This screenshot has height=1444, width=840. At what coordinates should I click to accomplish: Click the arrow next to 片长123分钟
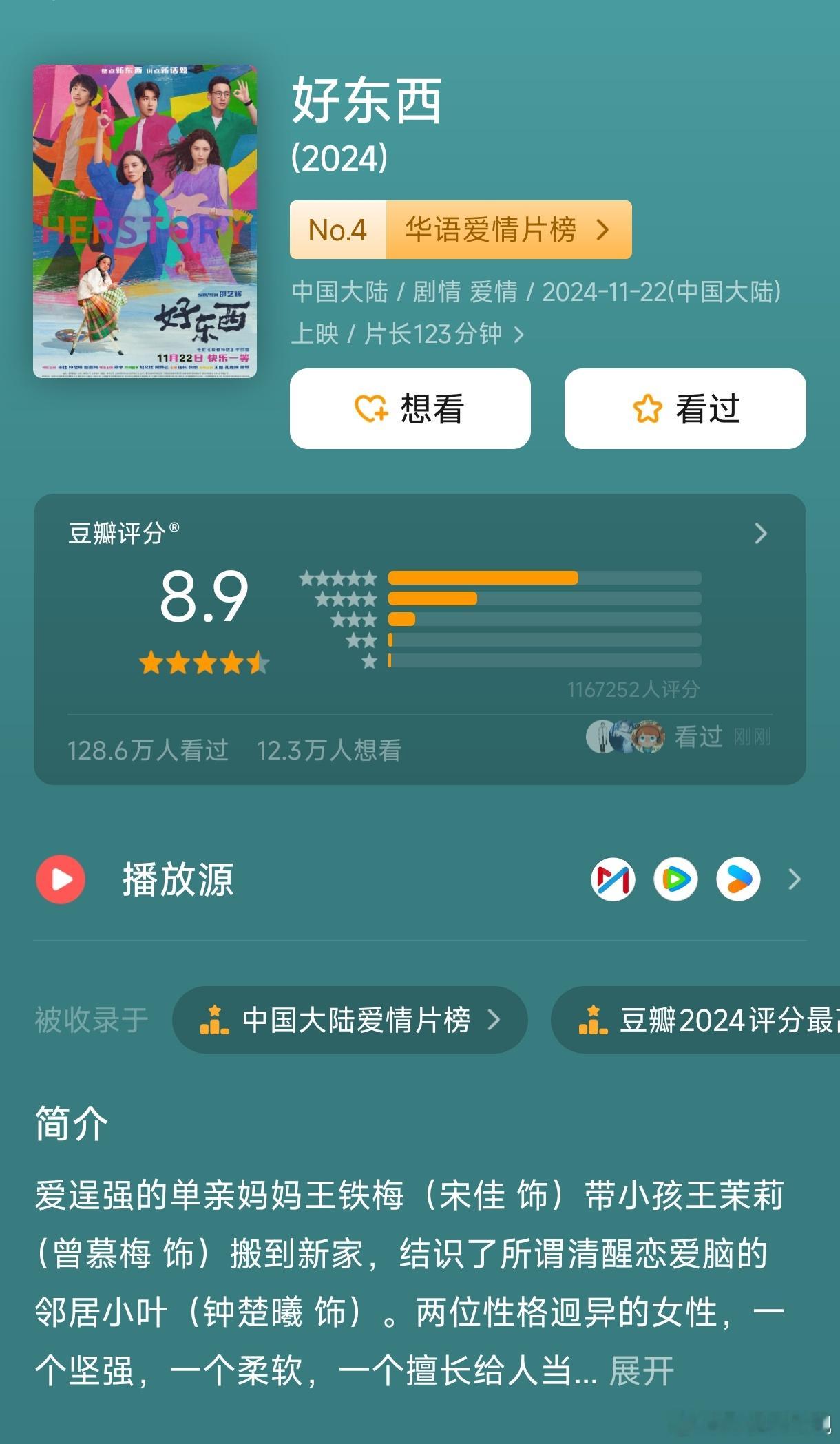pyautogui.click(x=518, y=333)
